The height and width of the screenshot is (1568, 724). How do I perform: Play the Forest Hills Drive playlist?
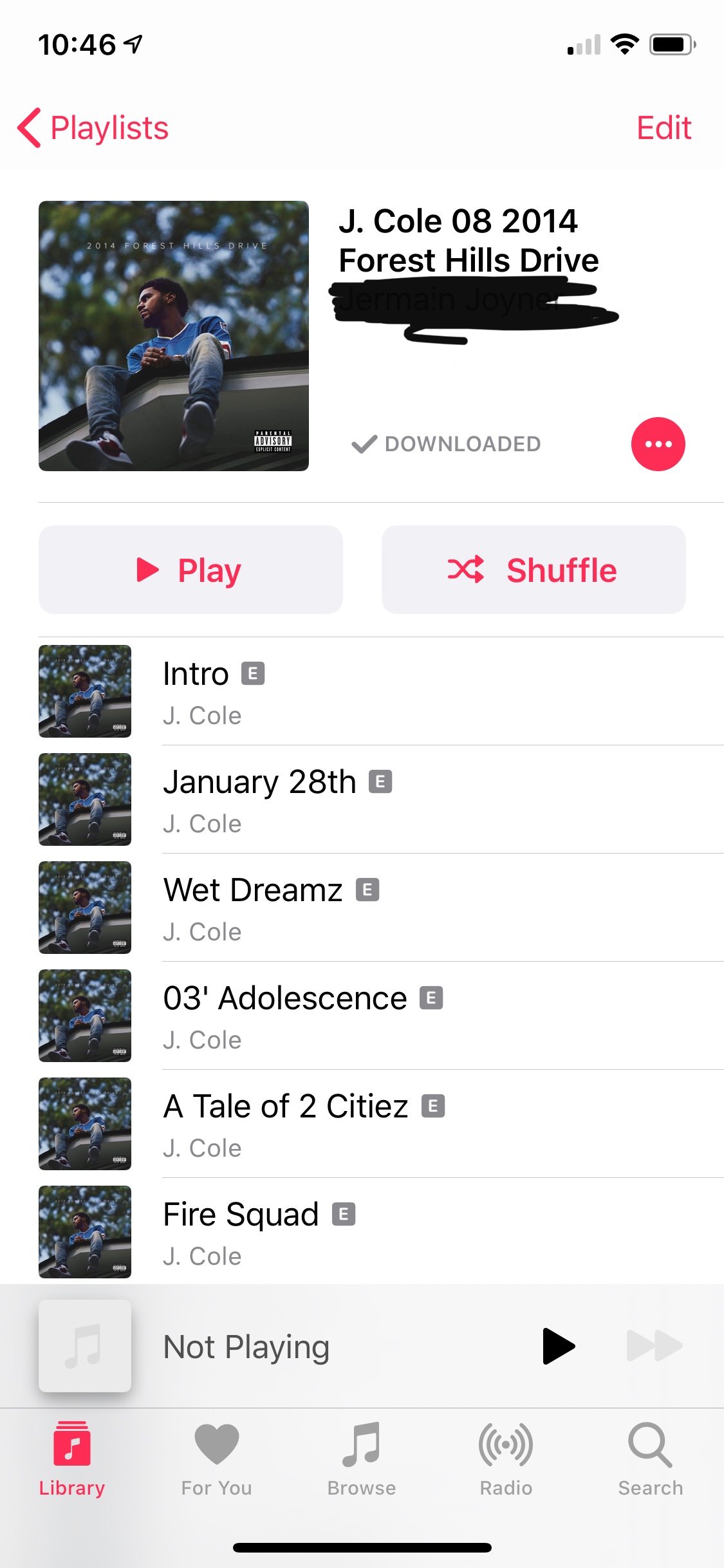190,570
